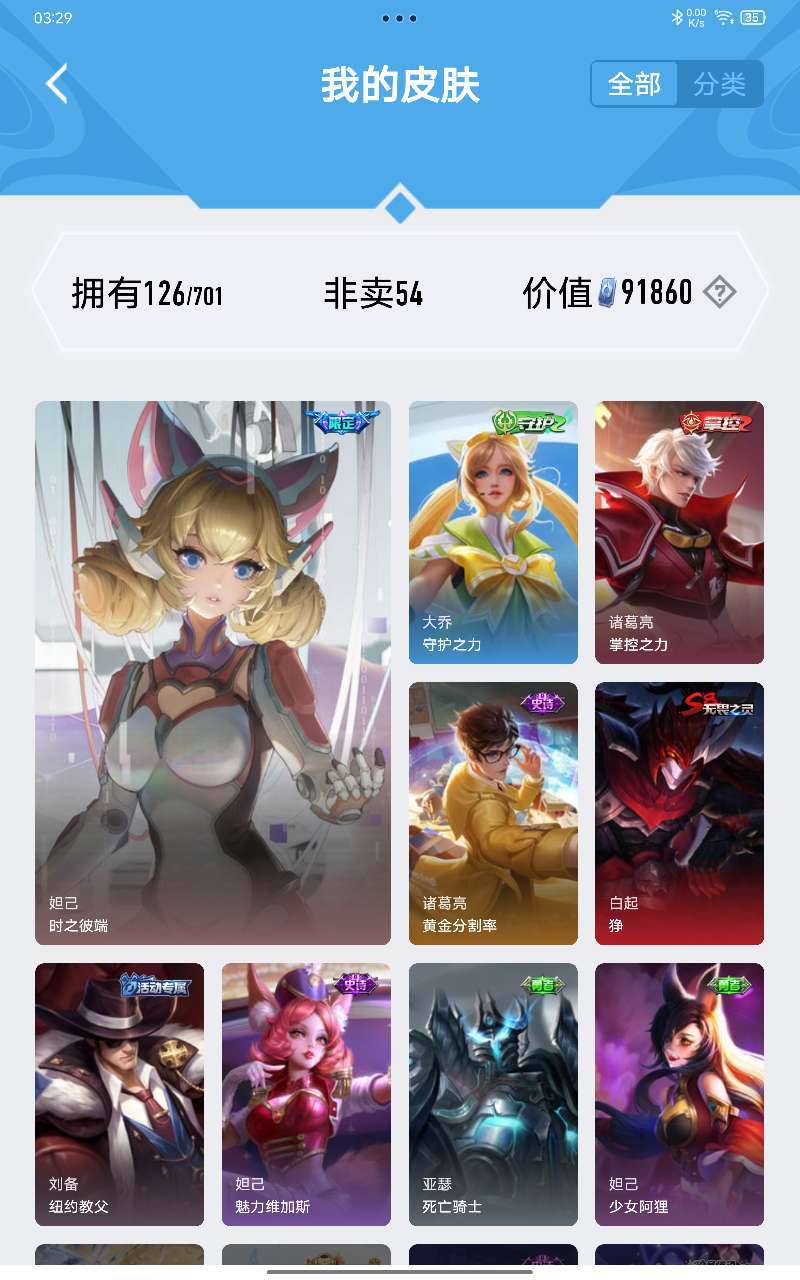Screen dimensions: 800x1280
Task: Switch to the 分类 tab
Action: click(720, 84)
